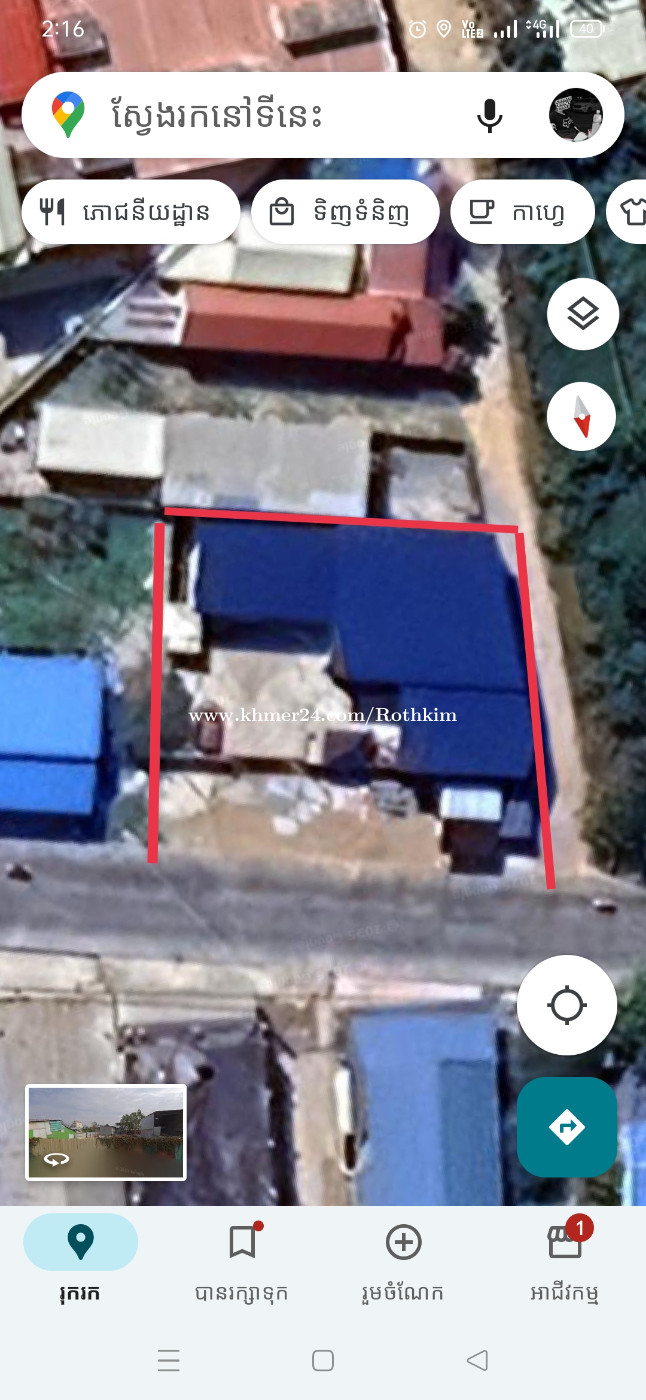Center the map on my location
The height and width of the screenshot is (1400, 646).
[x=567, y=1005]
